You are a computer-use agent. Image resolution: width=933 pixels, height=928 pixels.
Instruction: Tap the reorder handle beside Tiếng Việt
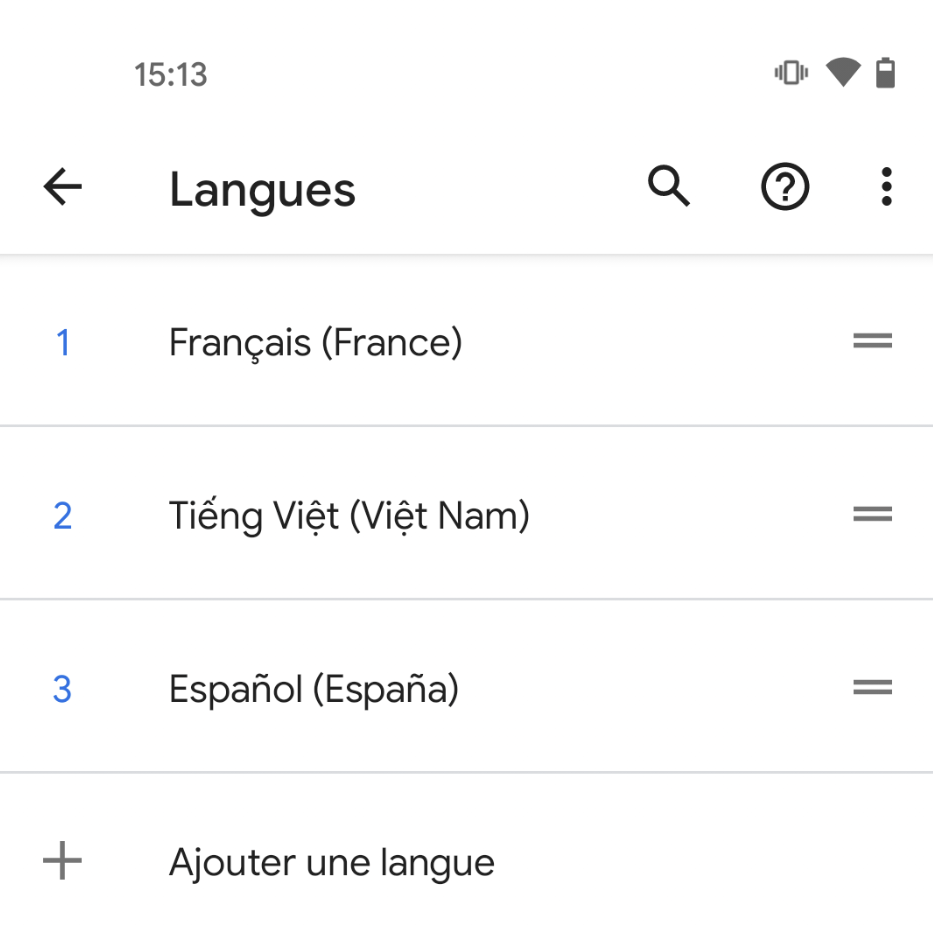(872, 515)
